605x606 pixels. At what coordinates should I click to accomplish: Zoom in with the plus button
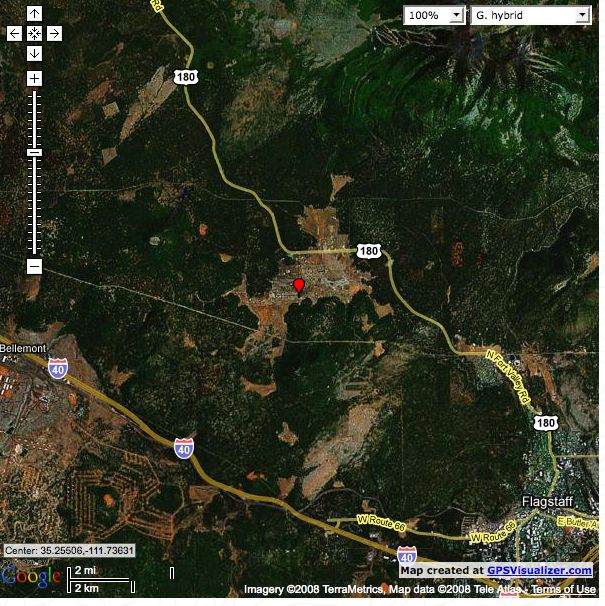[34, 78]
